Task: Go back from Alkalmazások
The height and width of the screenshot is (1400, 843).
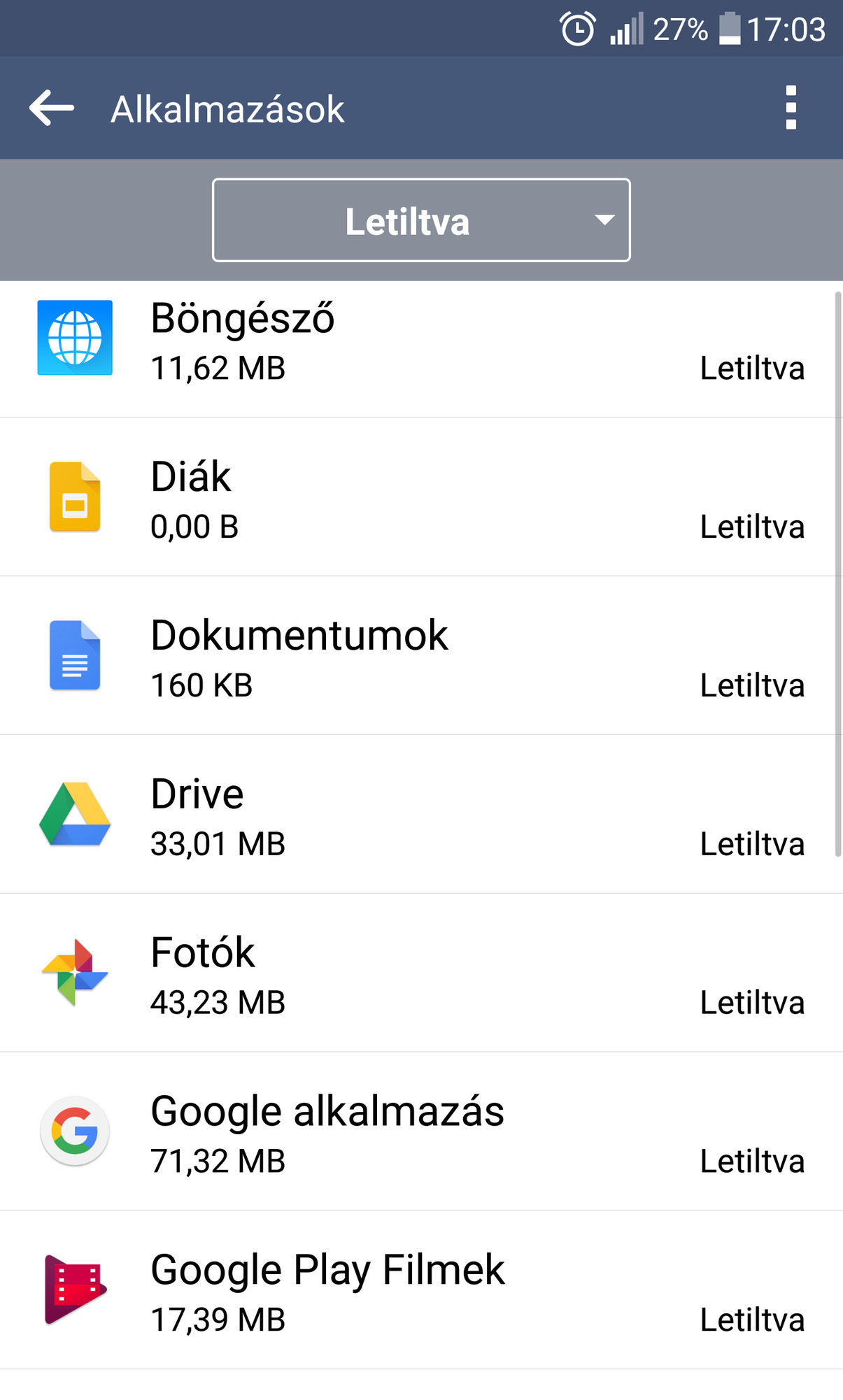Action: point(52,108)
